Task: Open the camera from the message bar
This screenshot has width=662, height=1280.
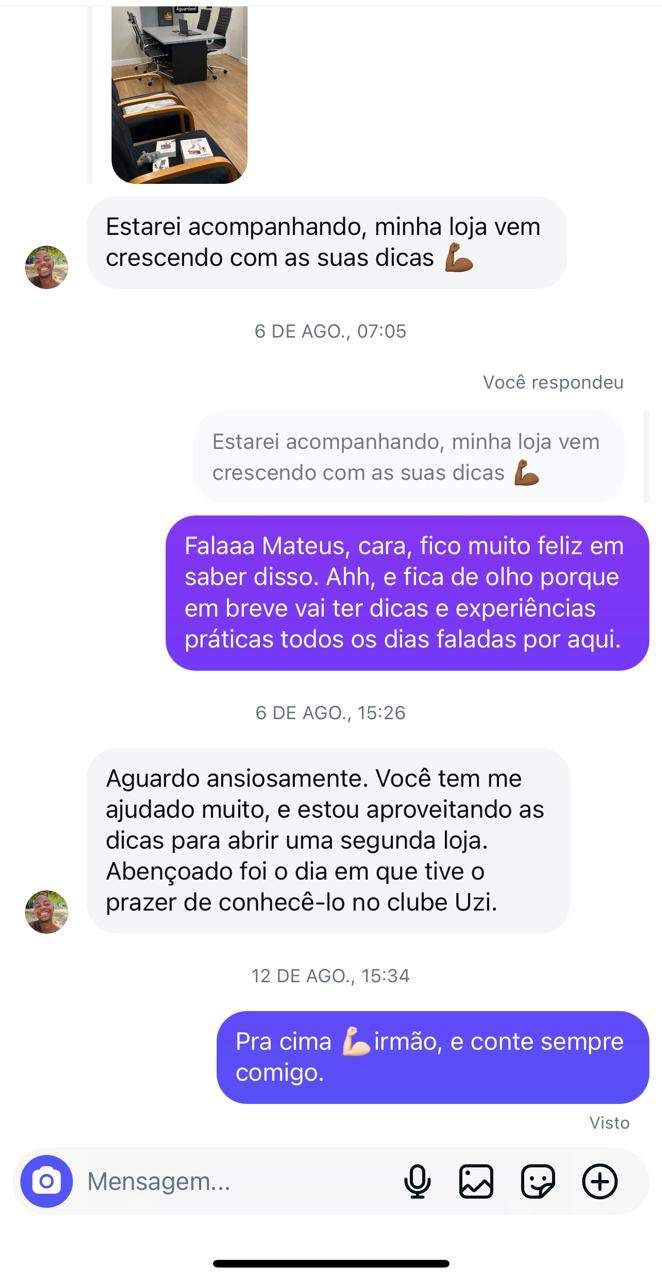Action: pyautogui.click(x=46, y=1182)
